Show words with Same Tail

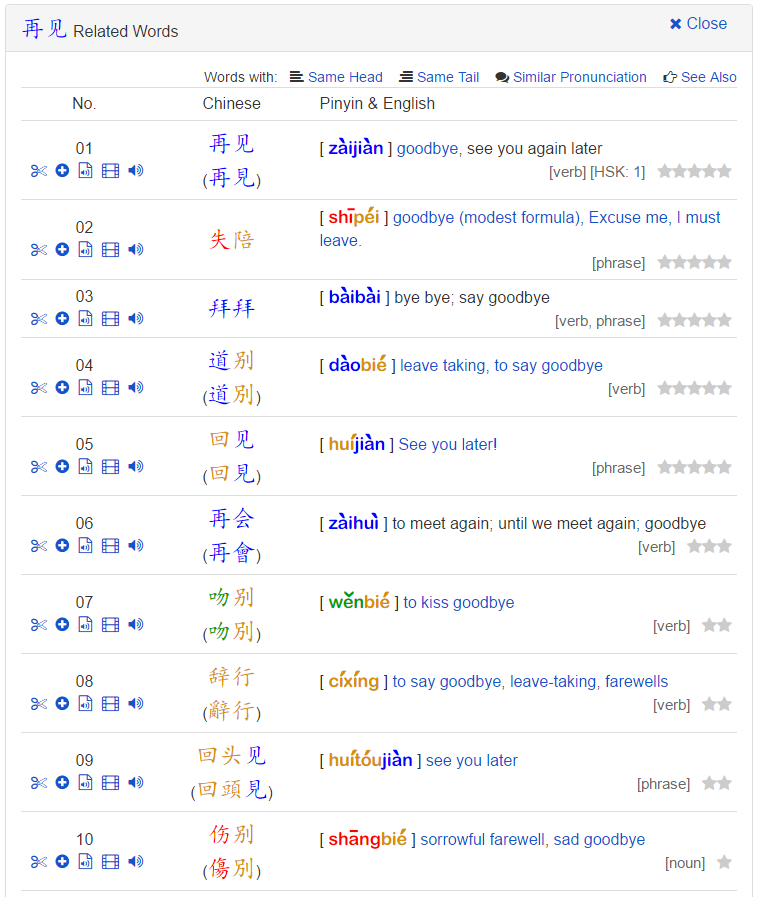pos(439,77)
